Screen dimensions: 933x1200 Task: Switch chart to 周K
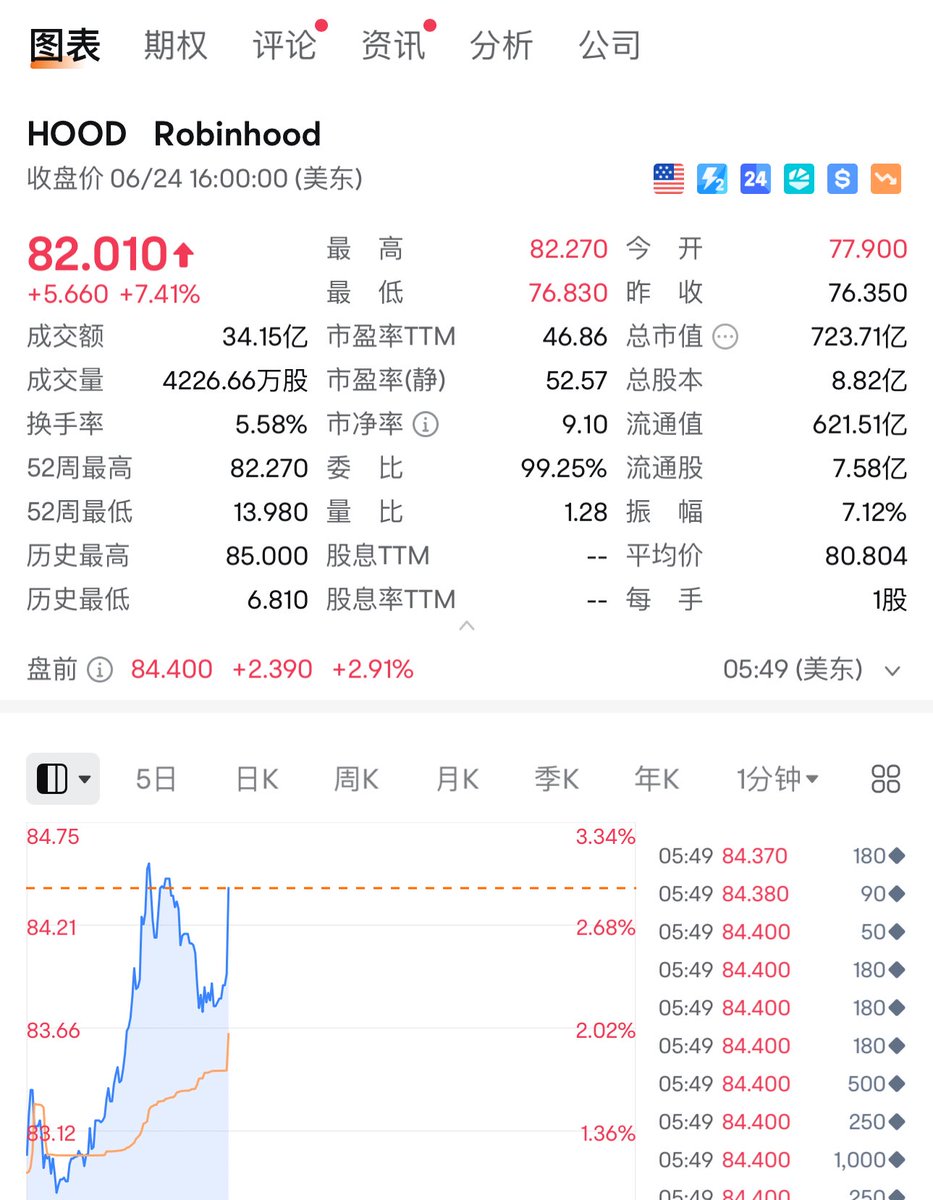(356, 779)
